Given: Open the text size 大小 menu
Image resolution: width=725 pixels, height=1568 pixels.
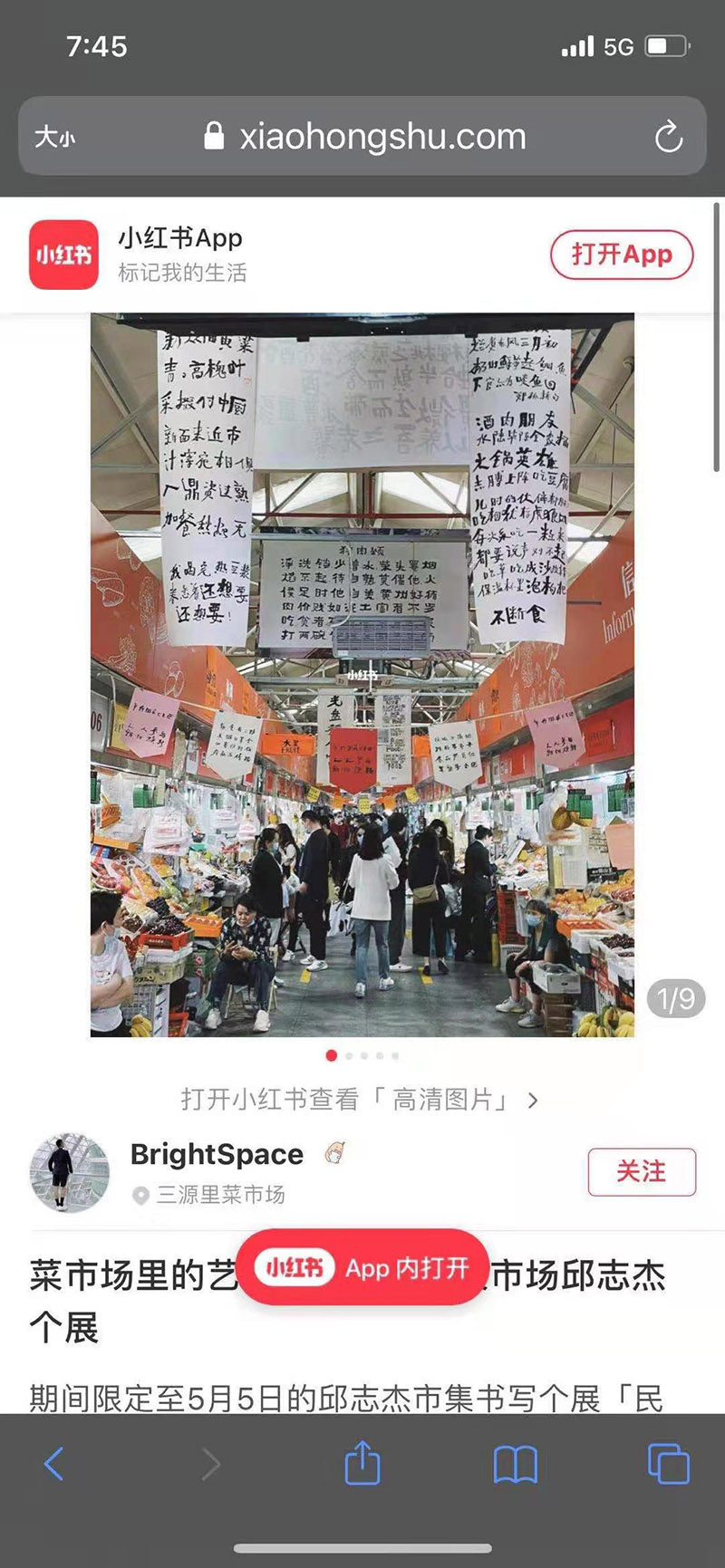Looking at the screenshot, I should 54,137.
